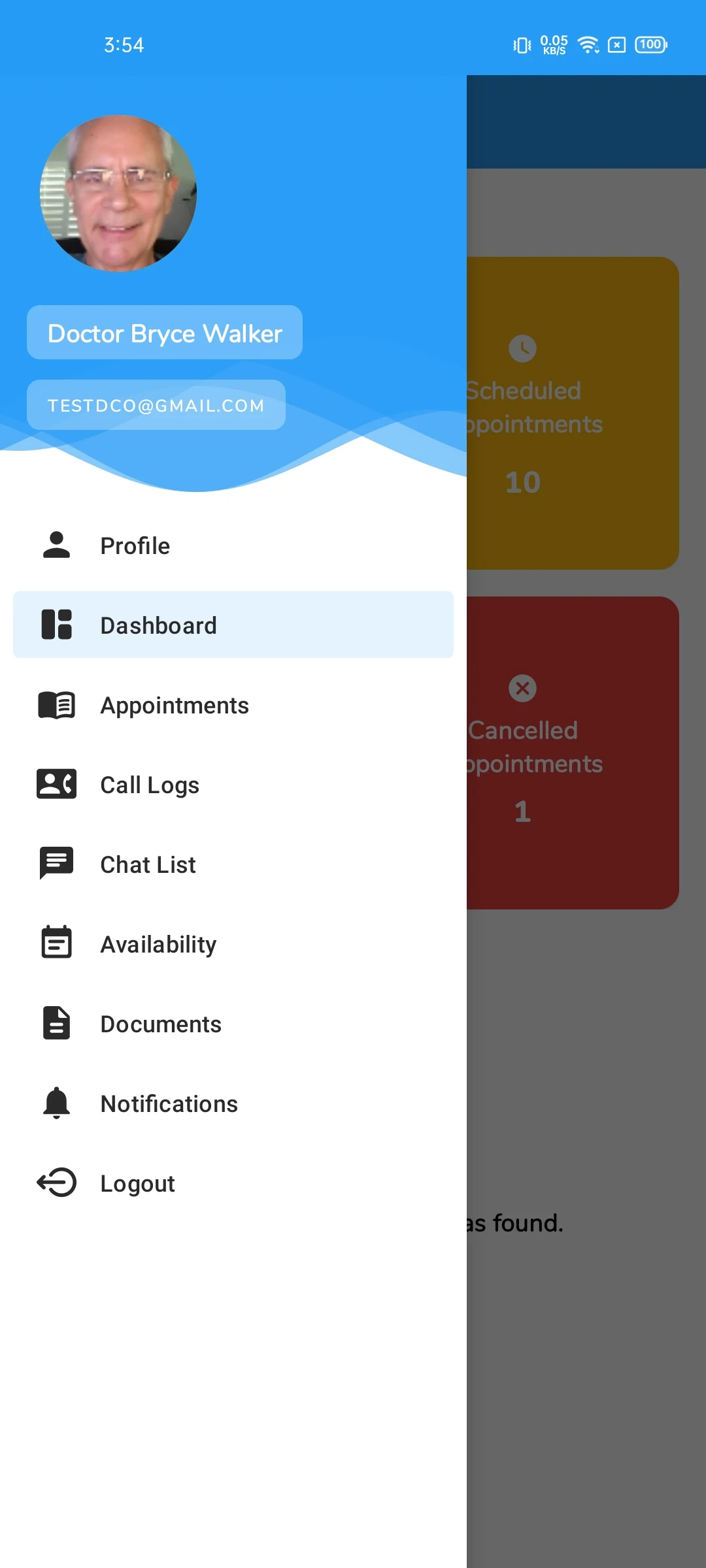Open the Profile menu item
Viewport: 706px width, 1568px height.
[x=135, y=546]
